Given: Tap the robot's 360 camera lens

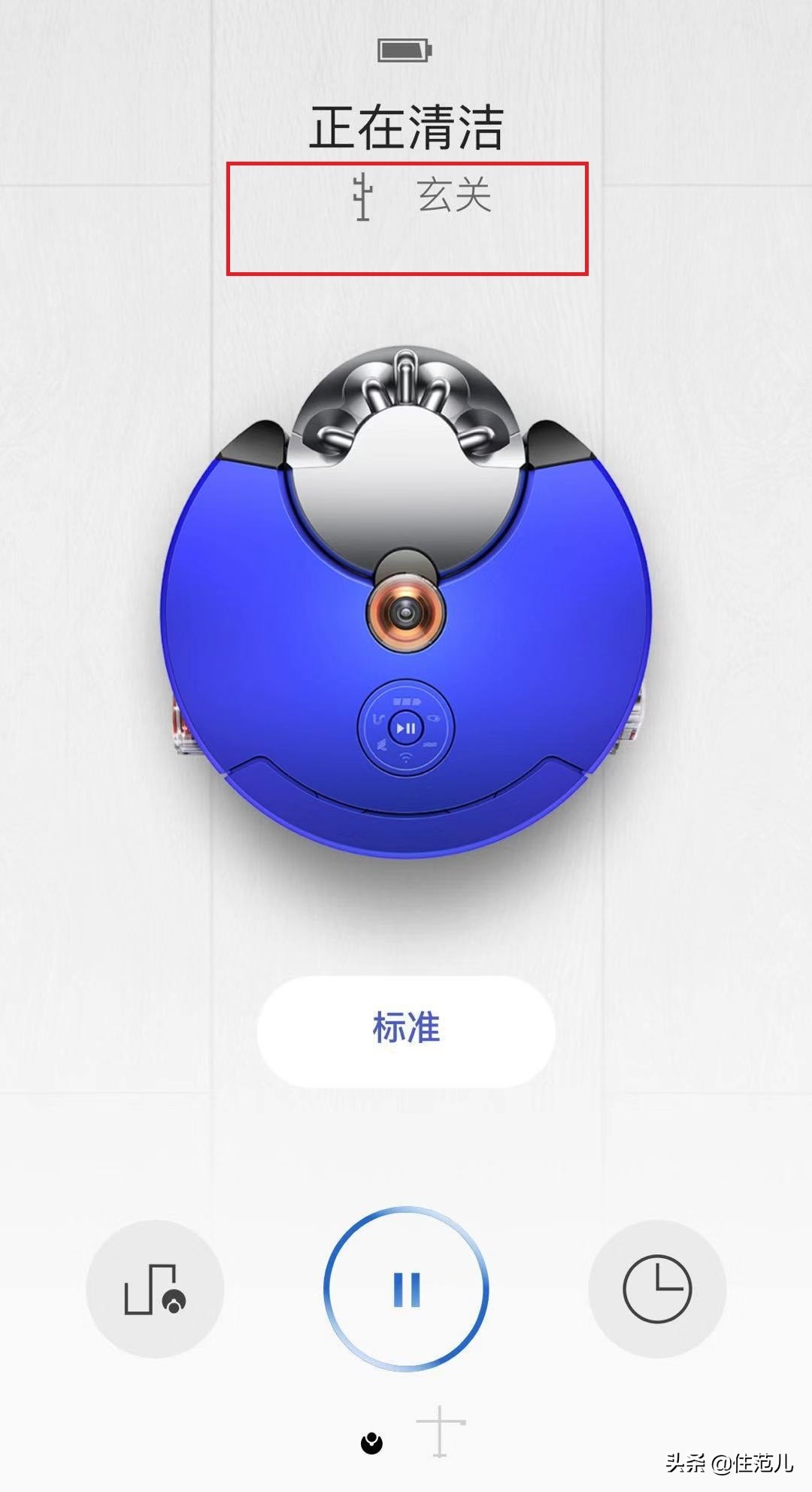Looking at the screenshot, I should pyautogui.click(x=406, y=611).
